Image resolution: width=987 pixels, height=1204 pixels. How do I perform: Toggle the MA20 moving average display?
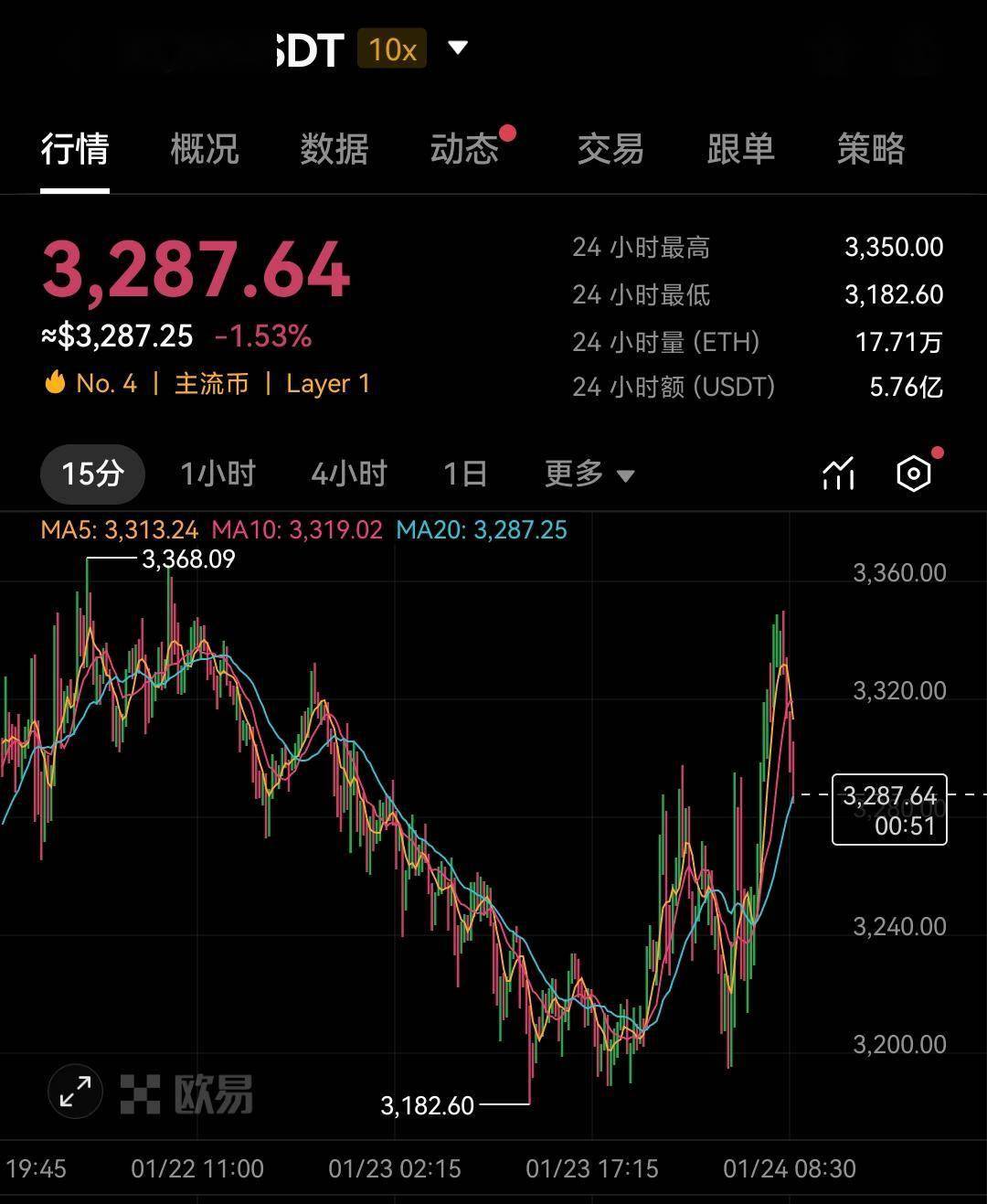pyautogui.click(x=483, y=529)
